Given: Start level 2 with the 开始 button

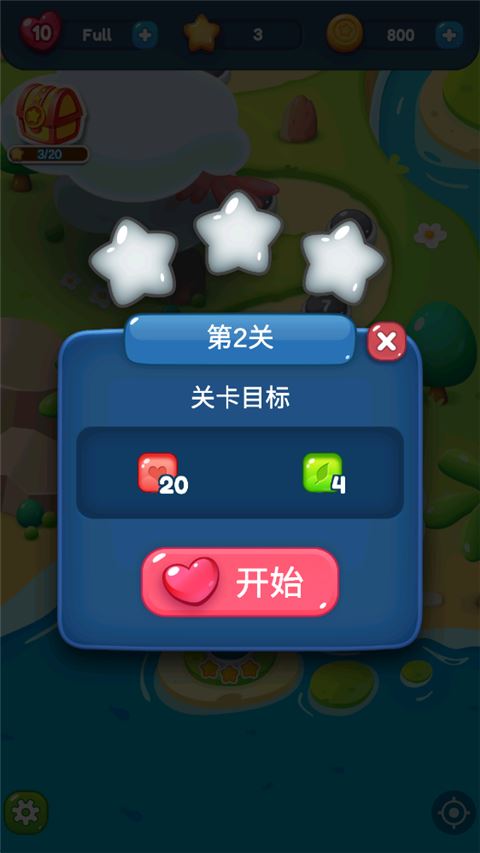Looking at the screenshot, I should tap(240, 582).
